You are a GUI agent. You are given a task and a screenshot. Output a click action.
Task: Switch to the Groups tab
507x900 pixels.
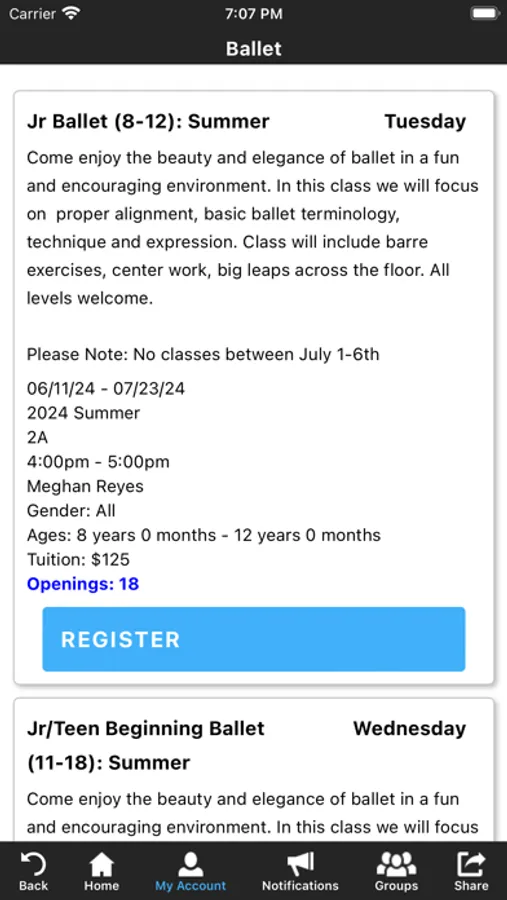[396, 871]
